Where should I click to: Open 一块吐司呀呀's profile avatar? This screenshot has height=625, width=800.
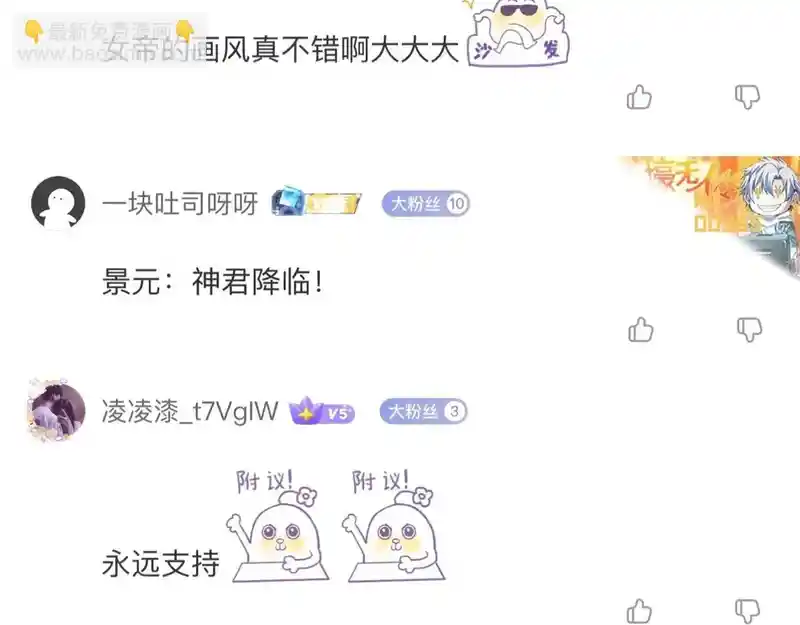(x=58, y=204)
